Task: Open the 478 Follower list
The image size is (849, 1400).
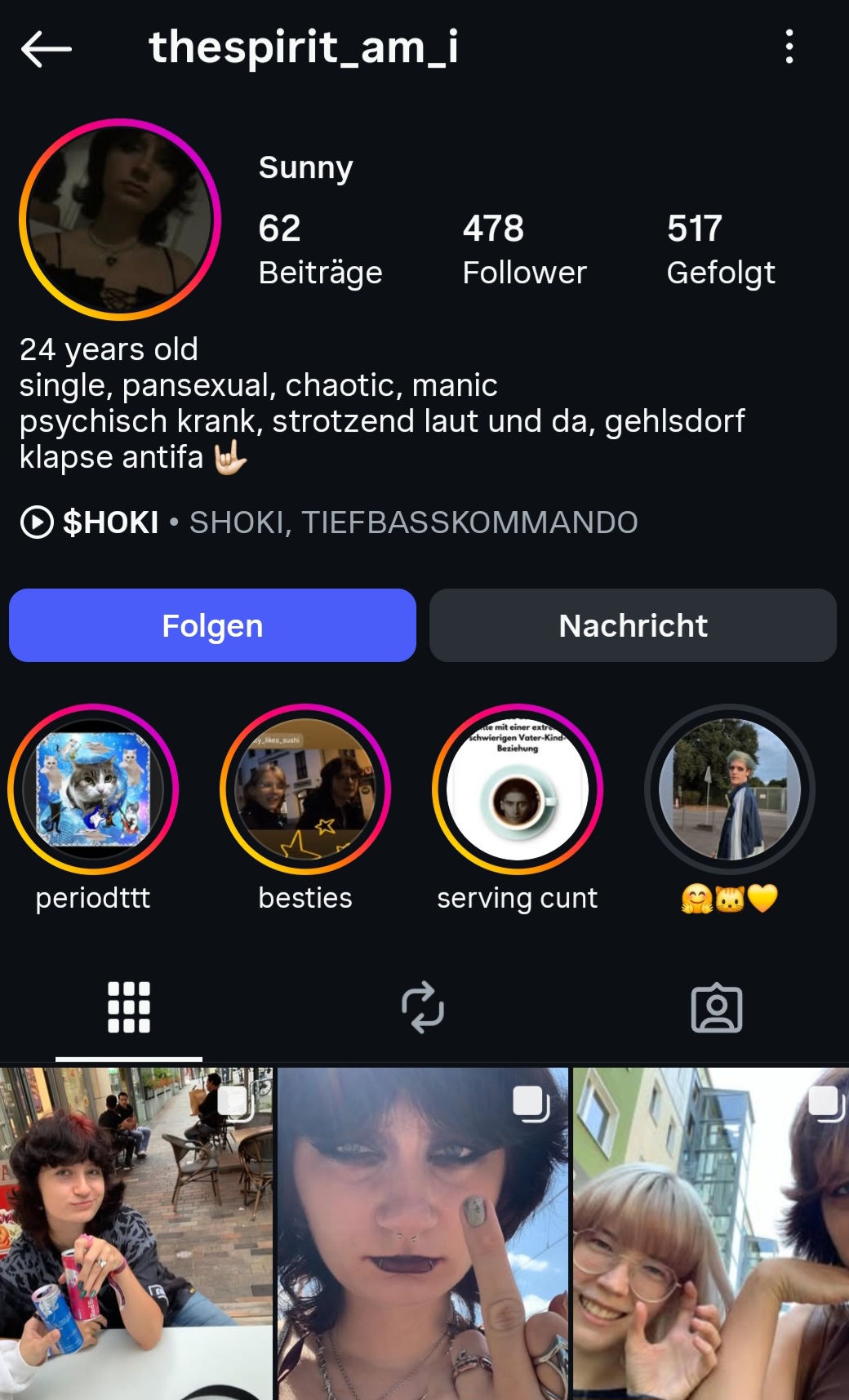Action: (524, 249)
